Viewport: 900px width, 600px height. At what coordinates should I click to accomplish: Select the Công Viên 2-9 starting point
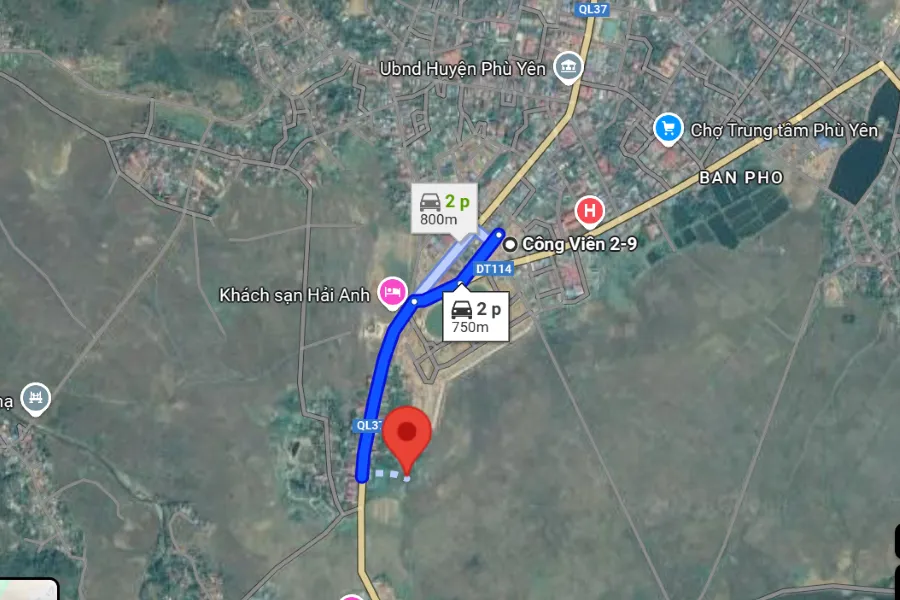point(511,244)
